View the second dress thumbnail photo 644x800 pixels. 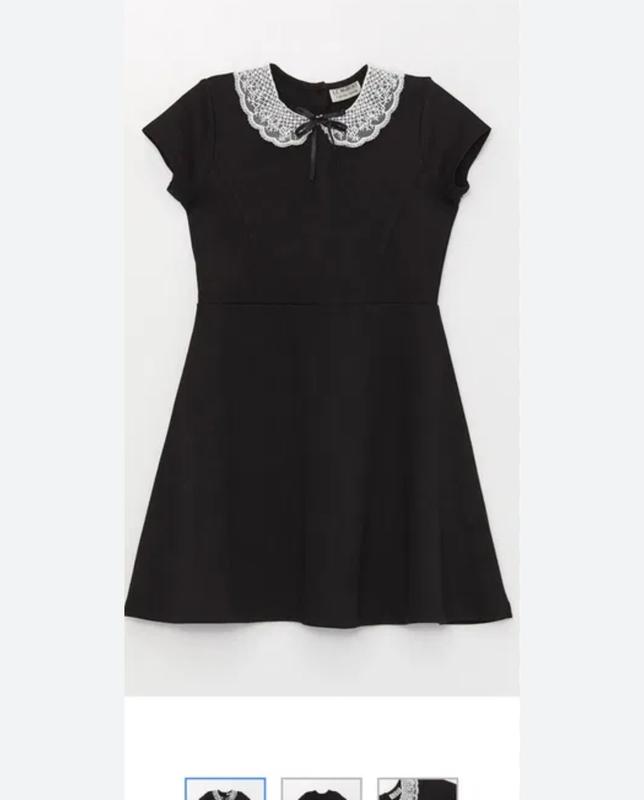(321, 789)
